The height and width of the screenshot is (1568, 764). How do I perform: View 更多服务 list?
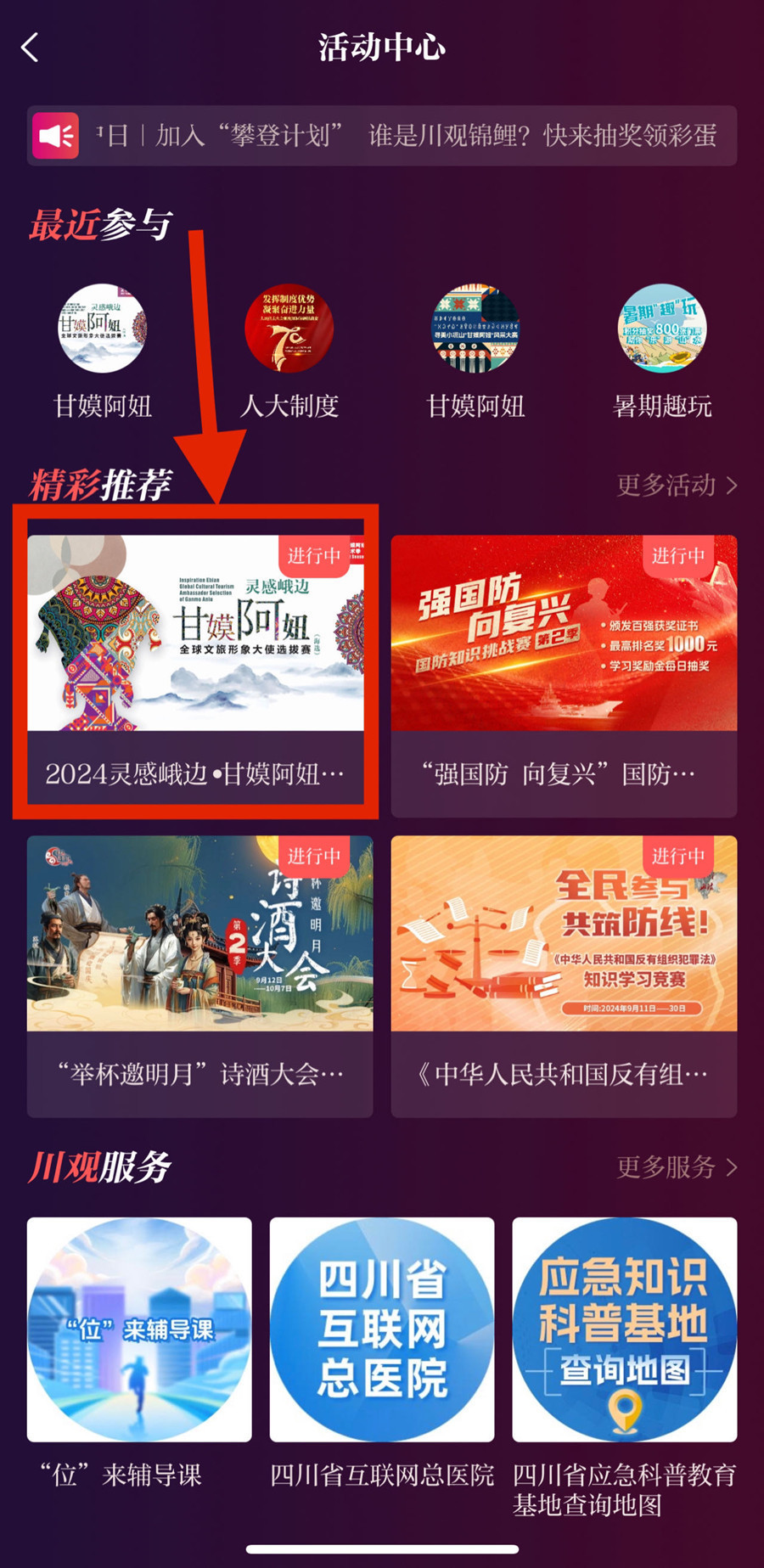[x=676, y=1167]
